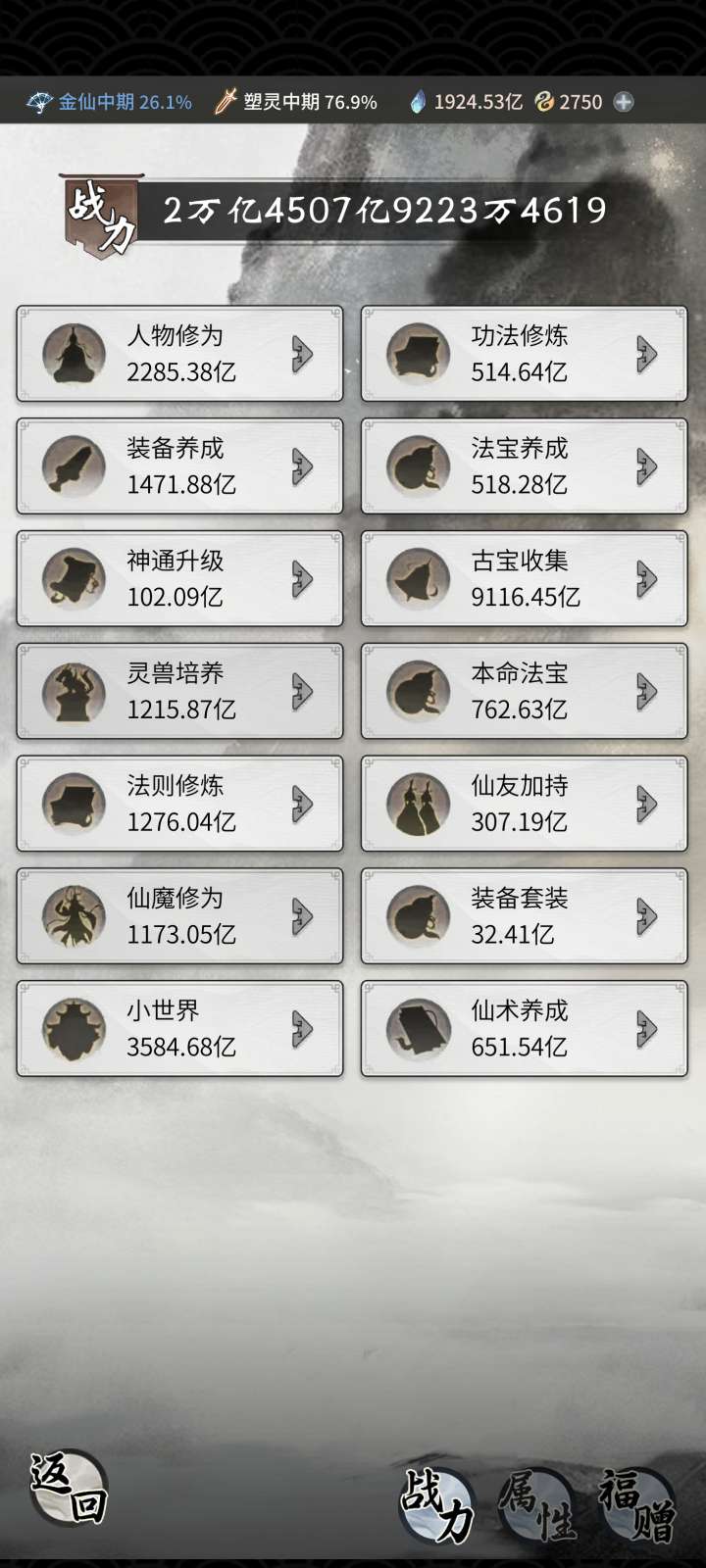The height and width of the screenshot is (1568, 706).
Task: Select 仙魔修为 entry
Action: (x=179, y=916)
